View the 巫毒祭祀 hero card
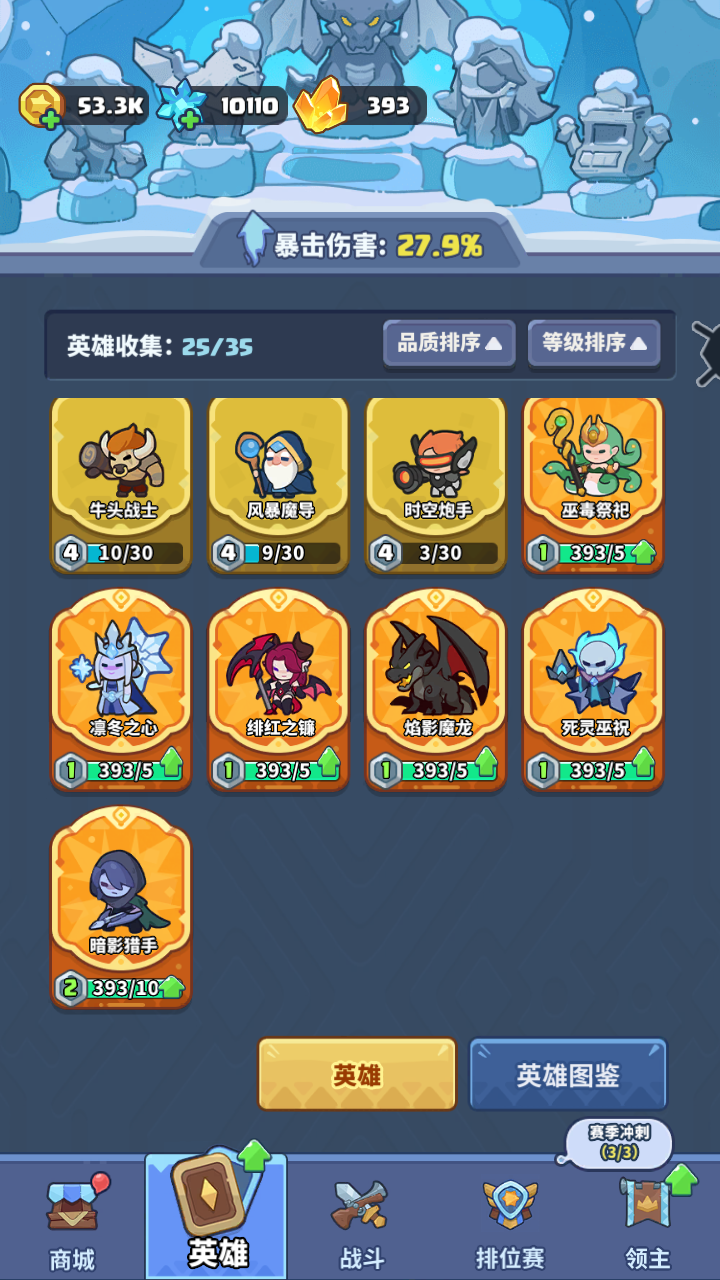Image resolution: width=720 pixels, height=1280 pixels. (x=593, y=485)
